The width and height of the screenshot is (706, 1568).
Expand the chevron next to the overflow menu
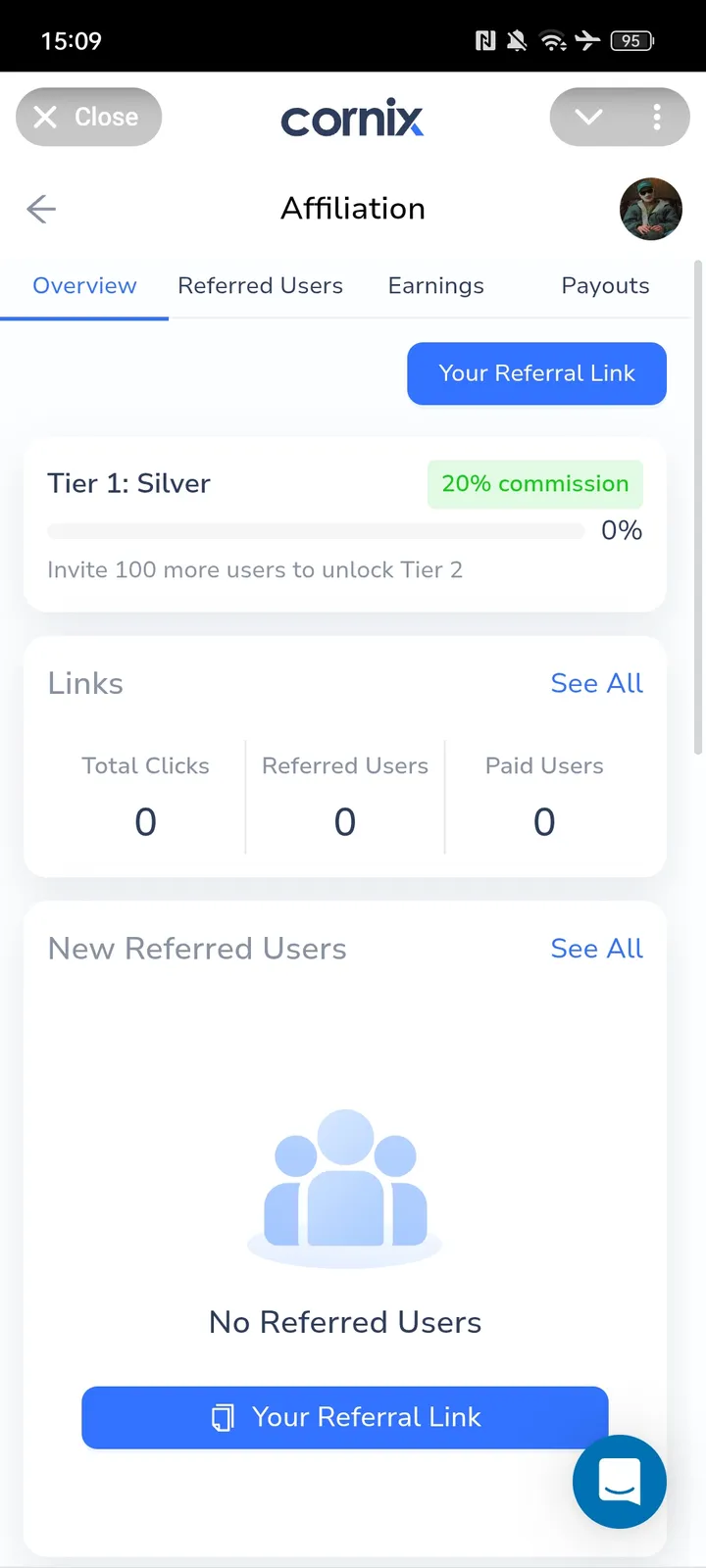tap(588, 117)
